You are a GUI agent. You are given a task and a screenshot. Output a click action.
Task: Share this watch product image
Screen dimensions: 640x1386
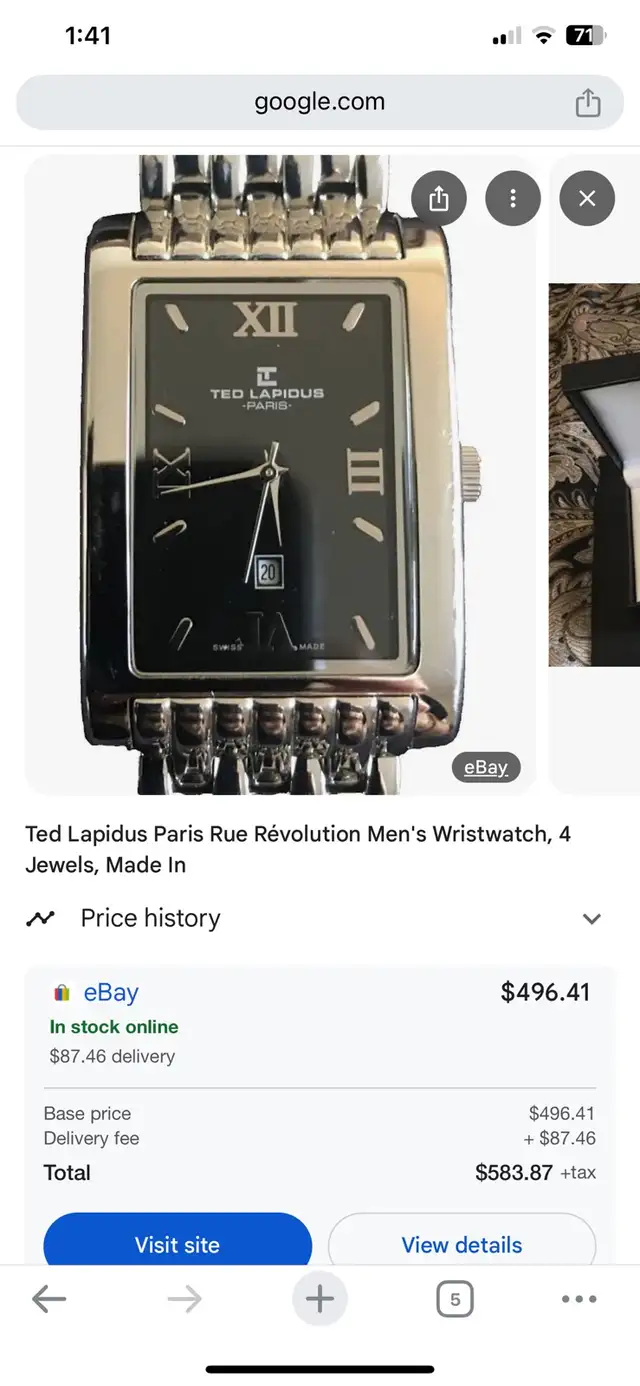point(438,198)
